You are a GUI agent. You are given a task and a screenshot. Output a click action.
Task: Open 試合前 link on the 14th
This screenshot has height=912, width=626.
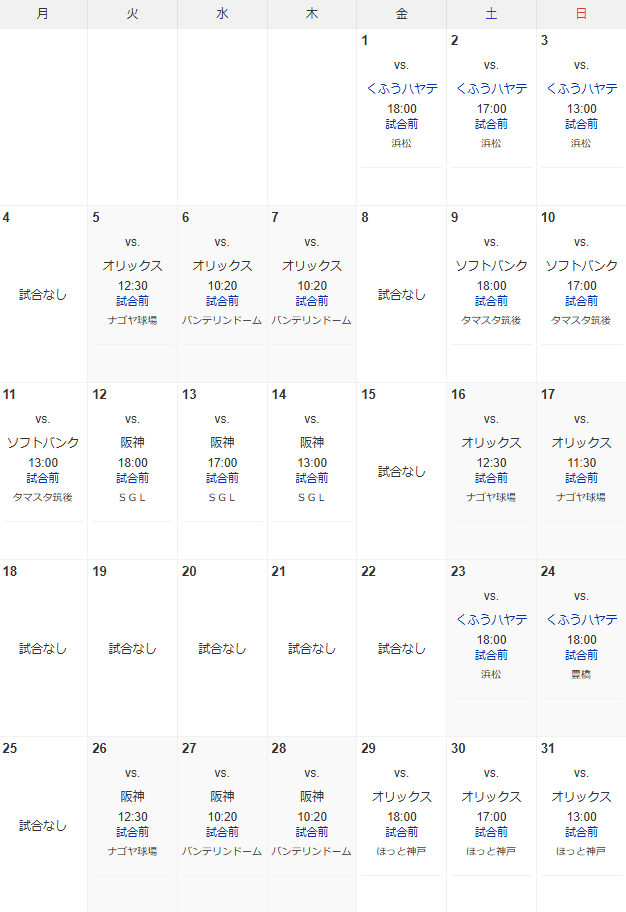(x=311, y=478)
